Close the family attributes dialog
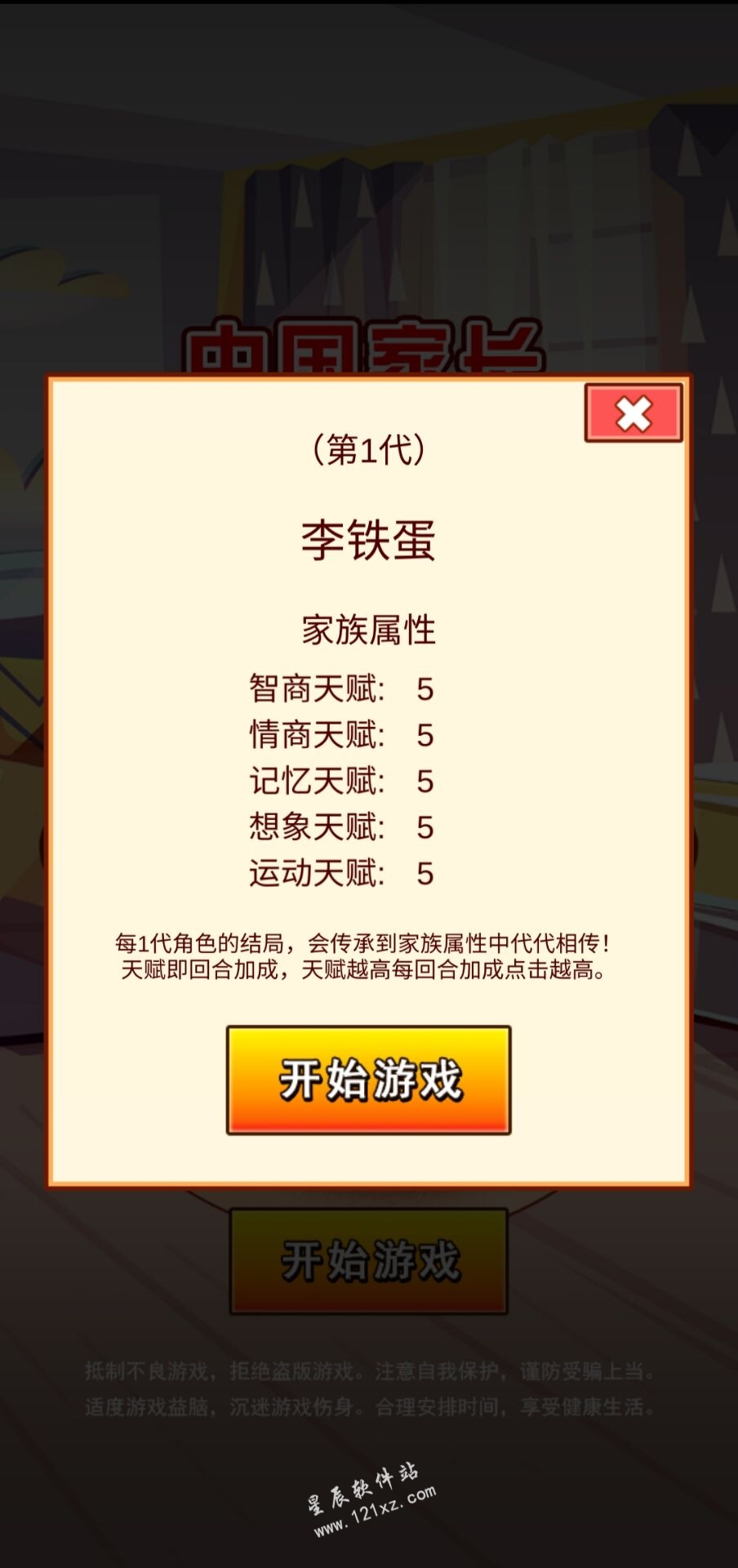This screenshot has width=738, height=1568. click(x=634, y=413)
